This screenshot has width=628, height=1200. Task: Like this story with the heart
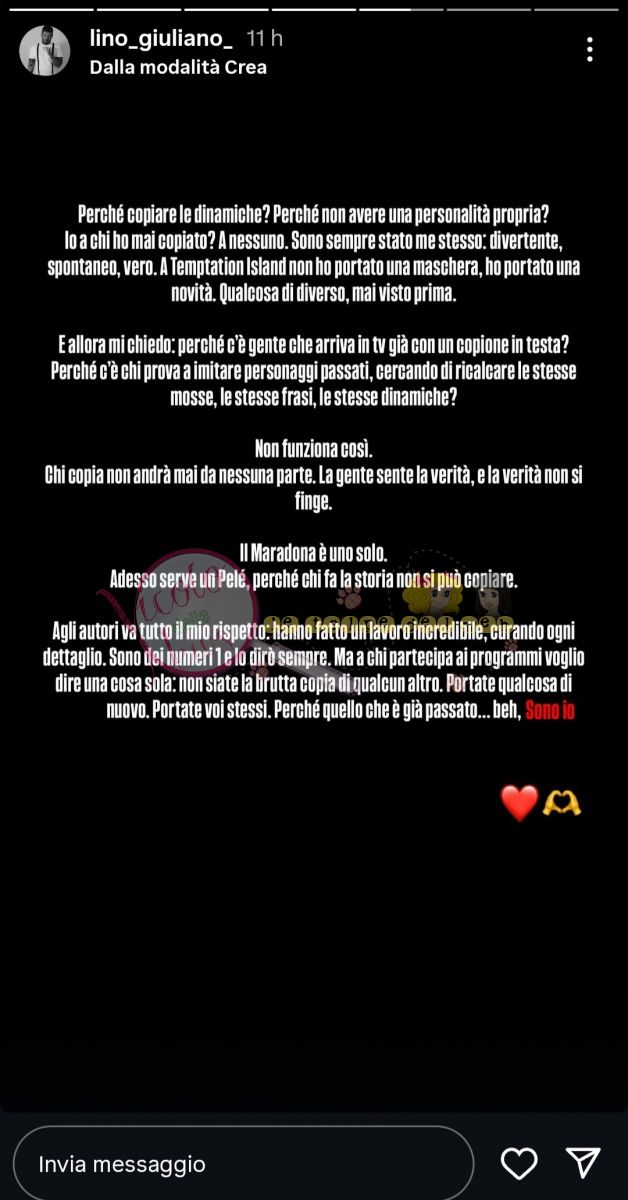519,1163
